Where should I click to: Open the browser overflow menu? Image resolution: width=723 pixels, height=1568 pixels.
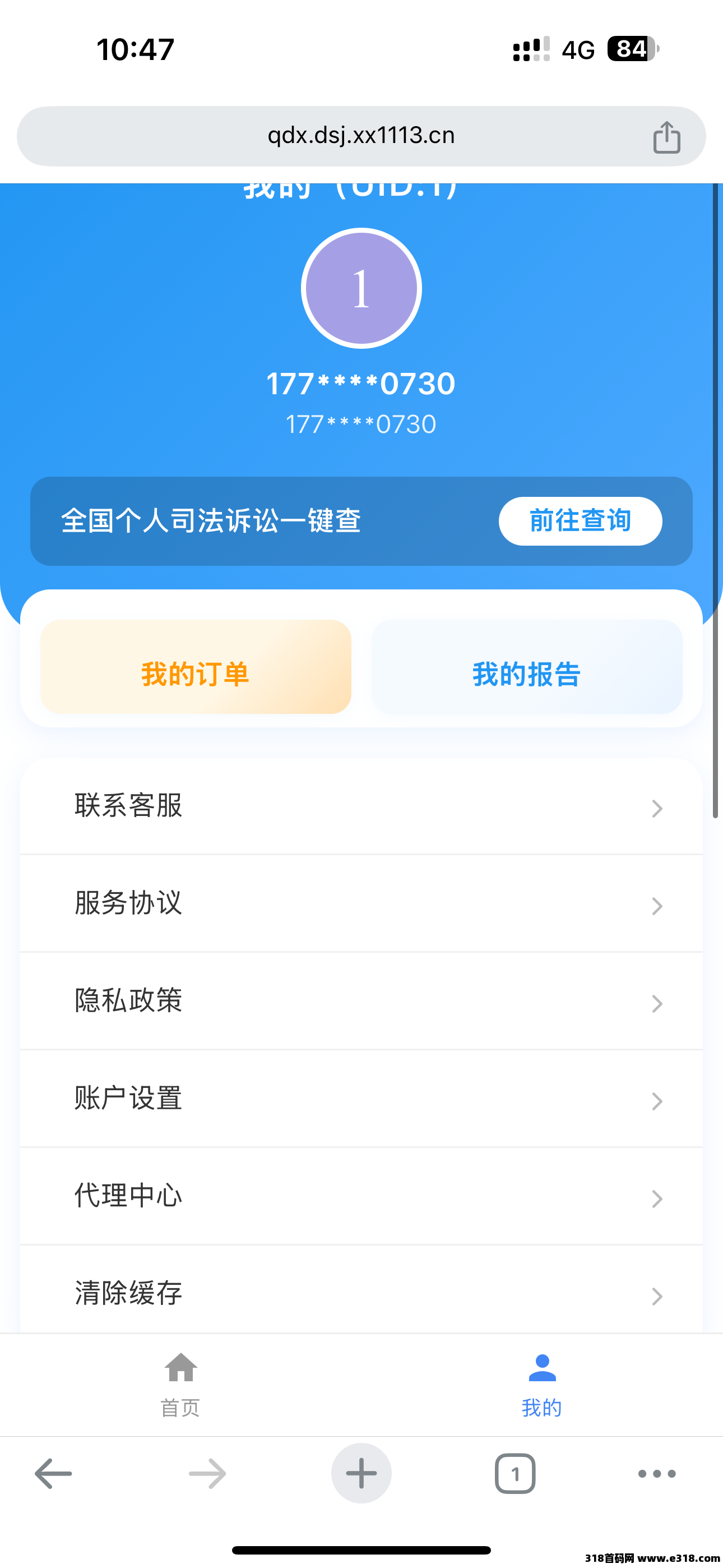pos(657,1474)
